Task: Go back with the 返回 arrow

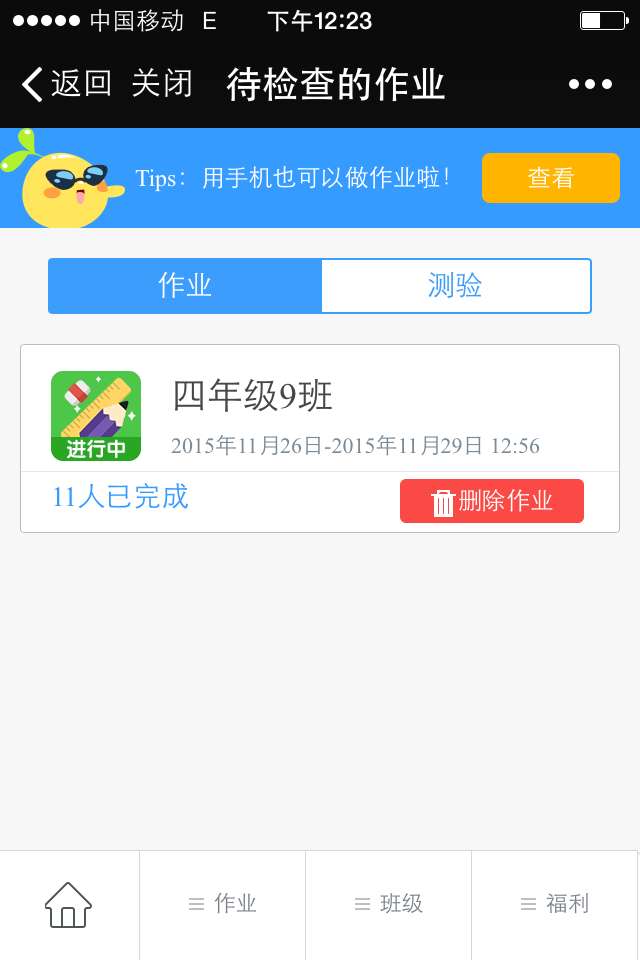Action: 66,84
